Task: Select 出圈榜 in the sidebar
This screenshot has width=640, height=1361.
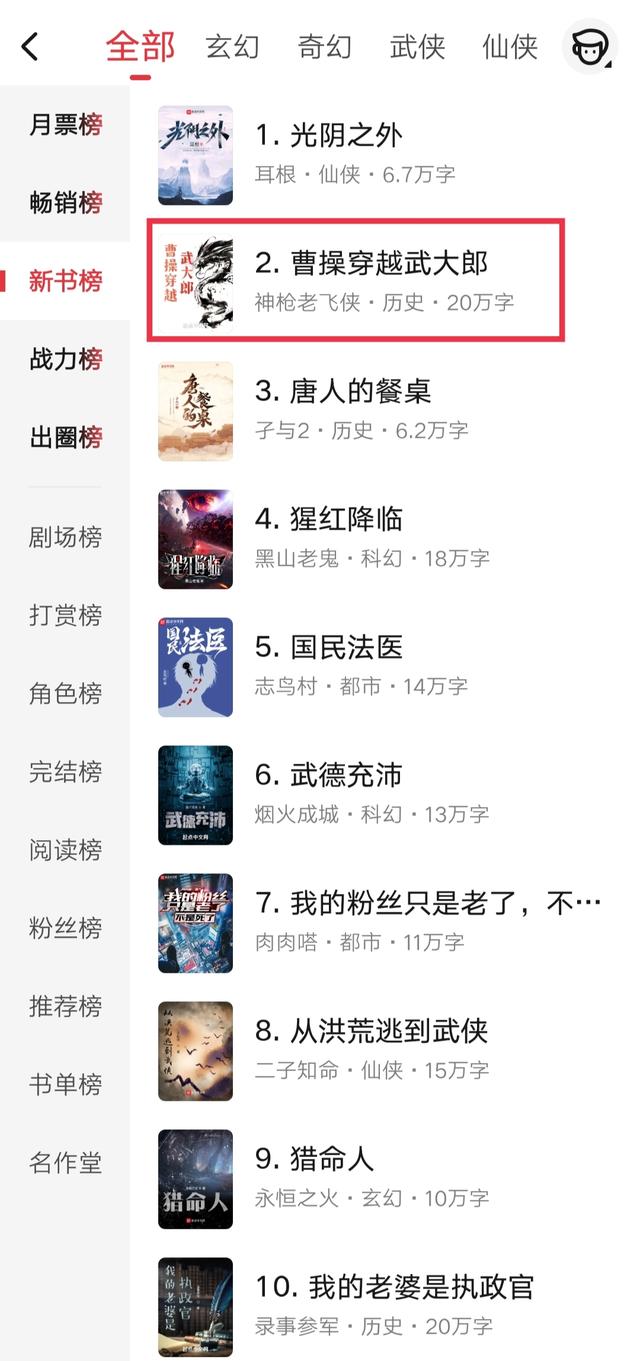Action: (x=65, y=437)
